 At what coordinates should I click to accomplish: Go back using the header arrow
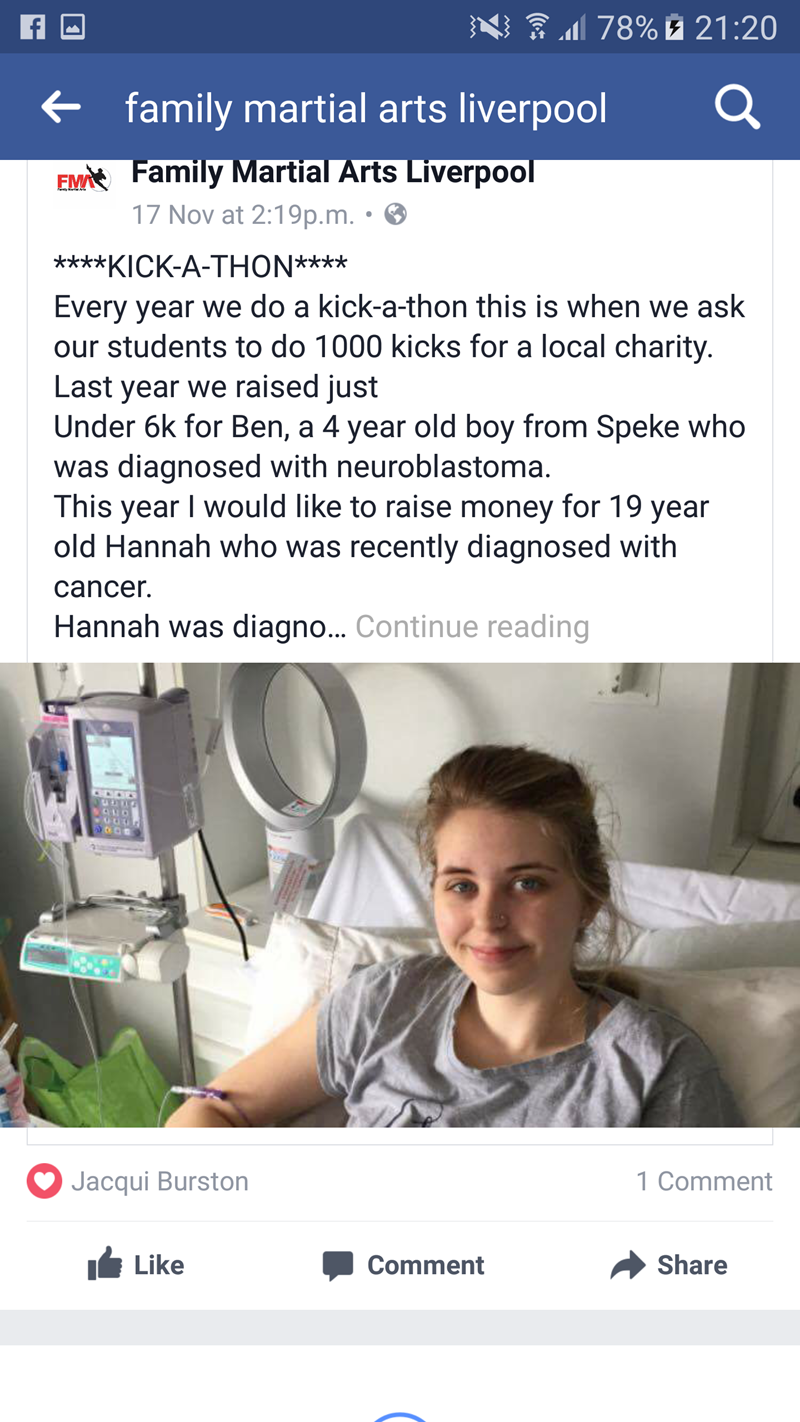pos(61,108)
